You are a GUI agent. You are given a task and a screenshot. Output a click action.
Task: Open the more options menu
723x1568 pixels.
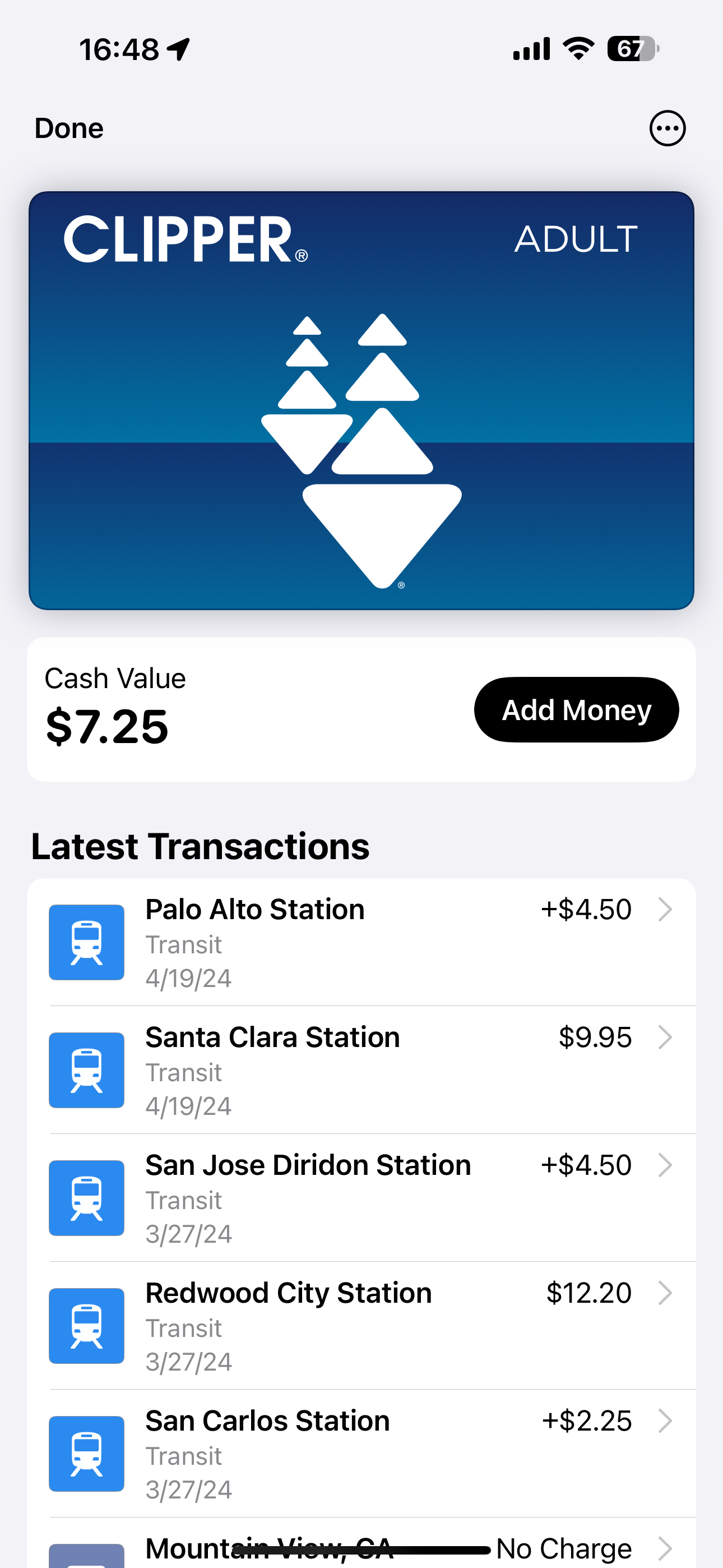pos(667,128)
